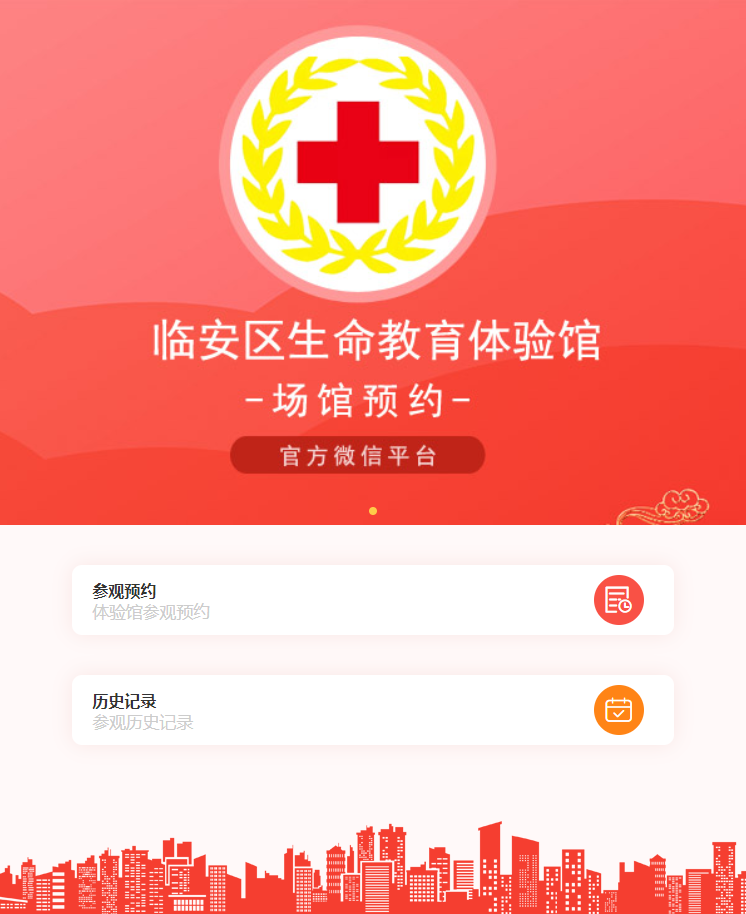Select the red appointment clipboard icon
Screen dimensions: 746x914
coord(619,600)
